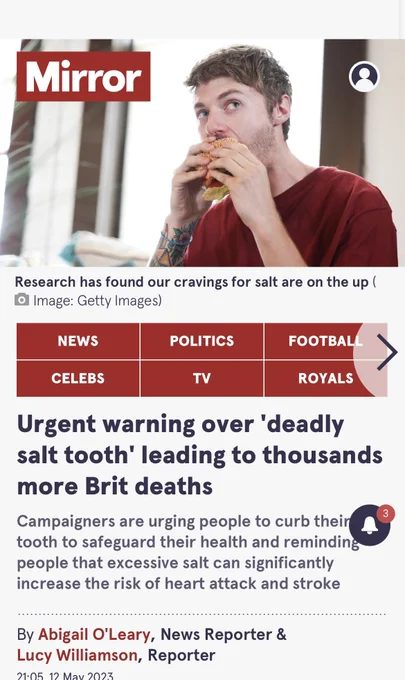Show more categories with the right arrow
The image size is (405, 680).
point(386,352)
